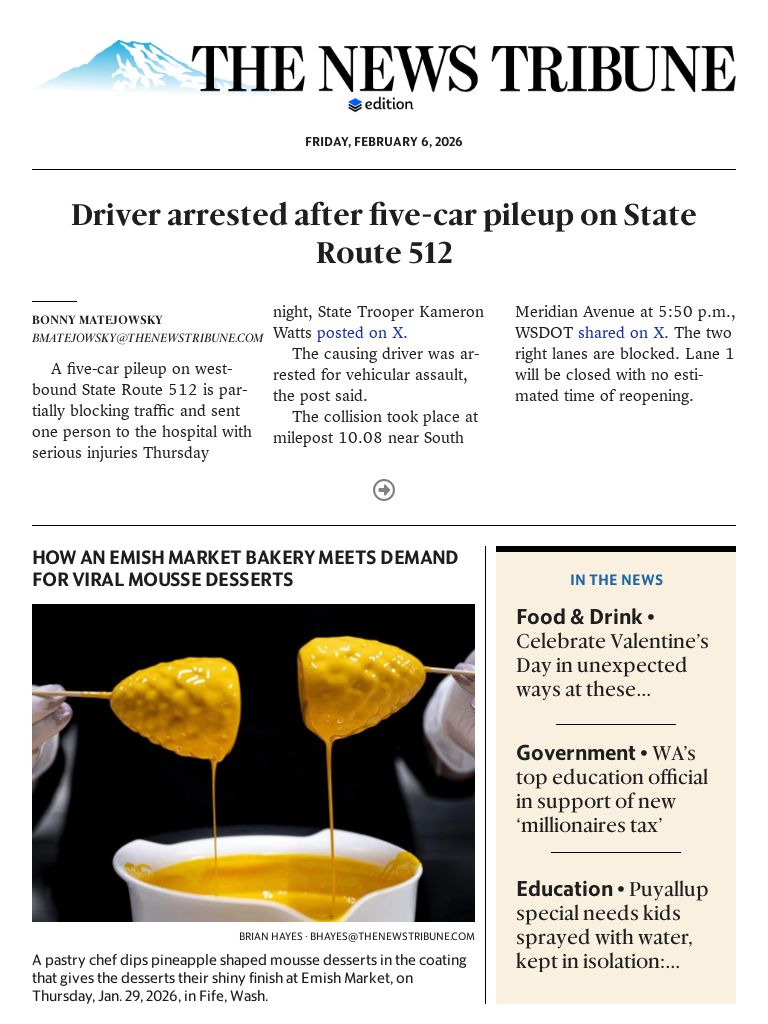Open the Education Puyallup special needs story
This screenshot has height=1024, width=768.
coord(612,925)
